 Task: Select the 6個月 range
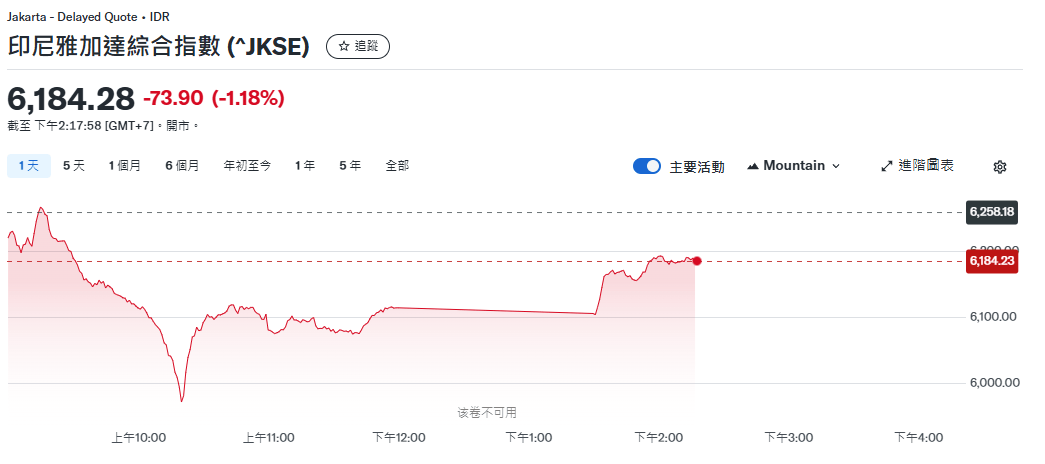182,166
